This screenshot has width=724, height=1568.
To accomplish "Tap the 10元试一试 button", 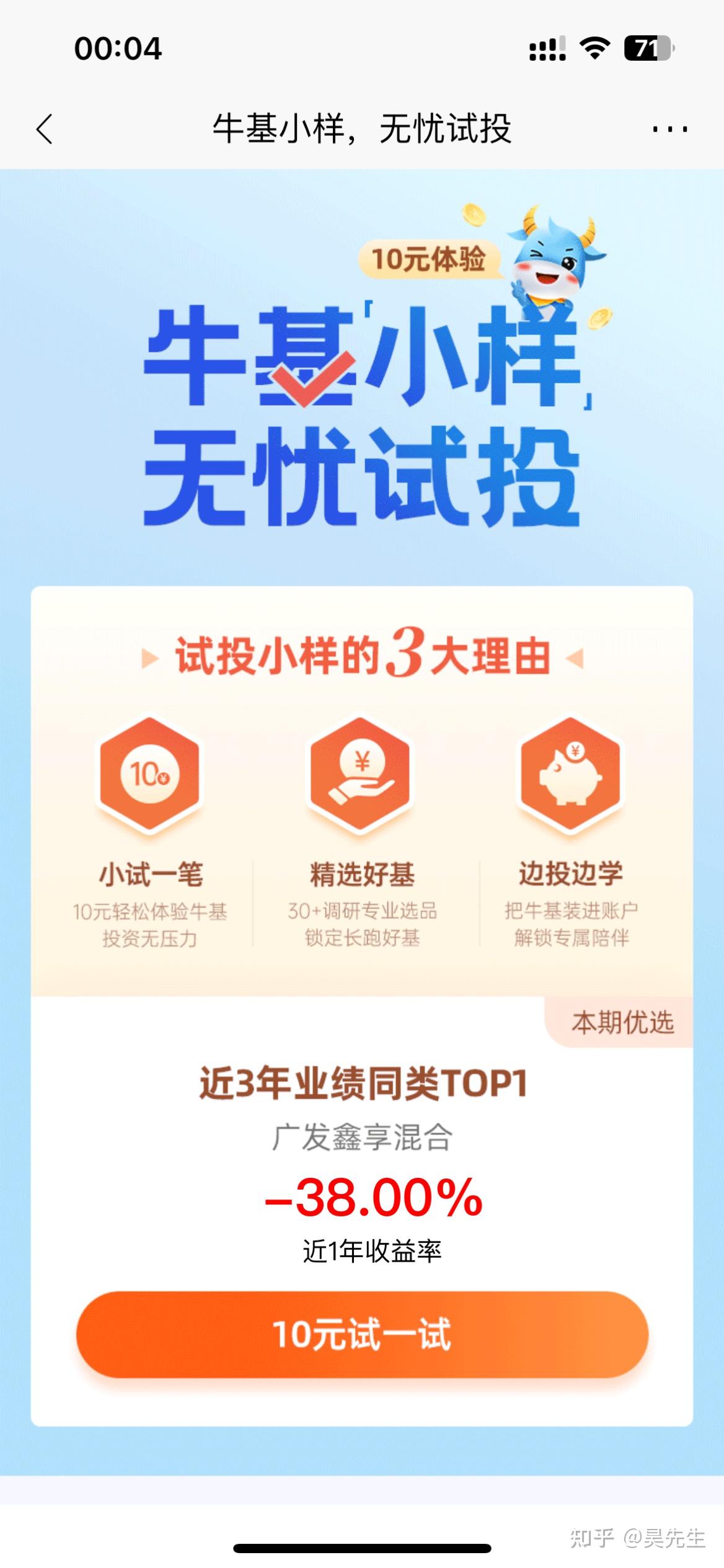I will click(362, 1334).
